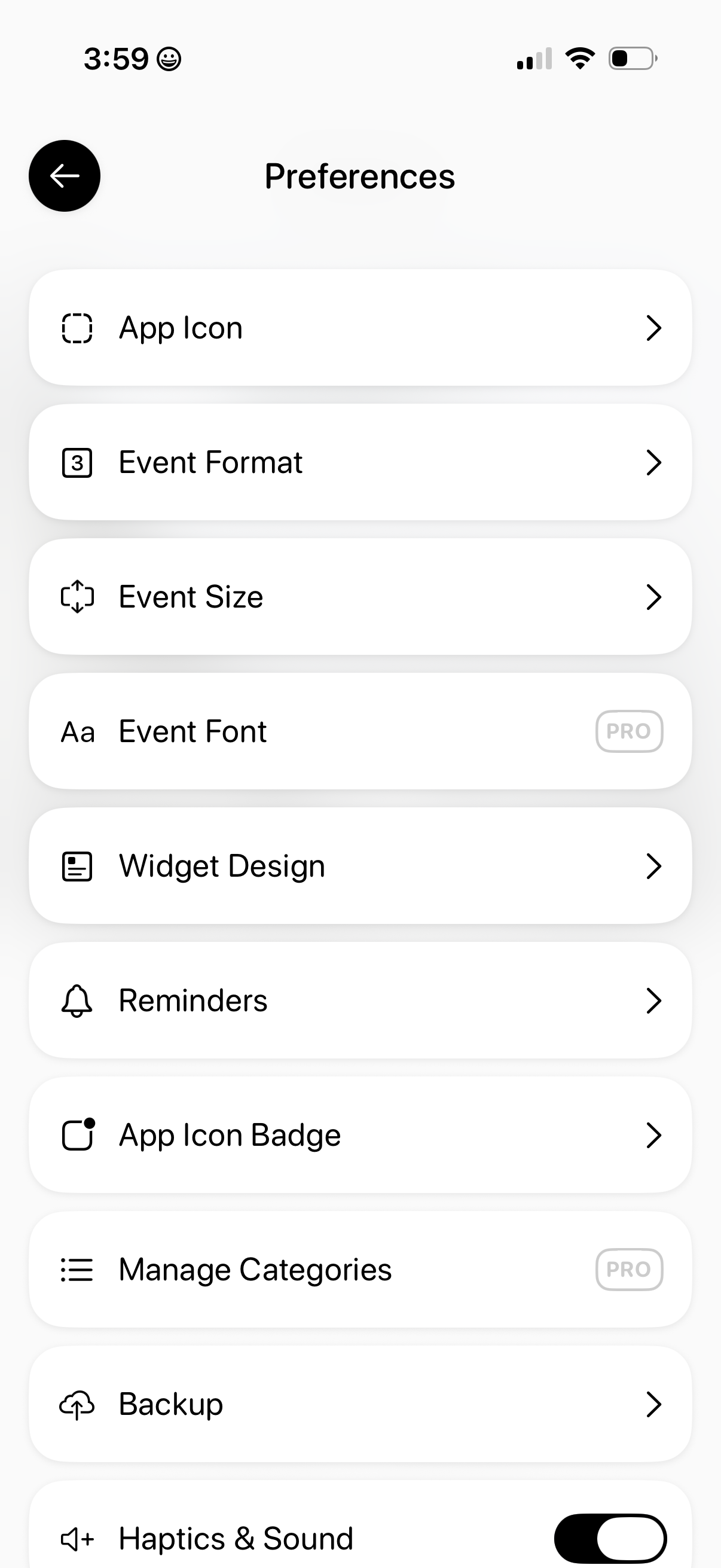Click the Reminders bell icon

(x=77, y=1000)
